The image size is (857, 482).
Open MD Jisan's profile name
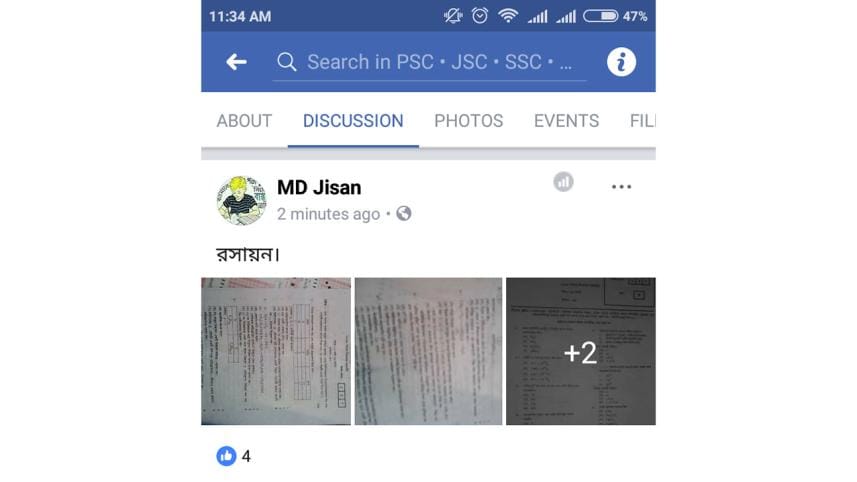(319, 187)
